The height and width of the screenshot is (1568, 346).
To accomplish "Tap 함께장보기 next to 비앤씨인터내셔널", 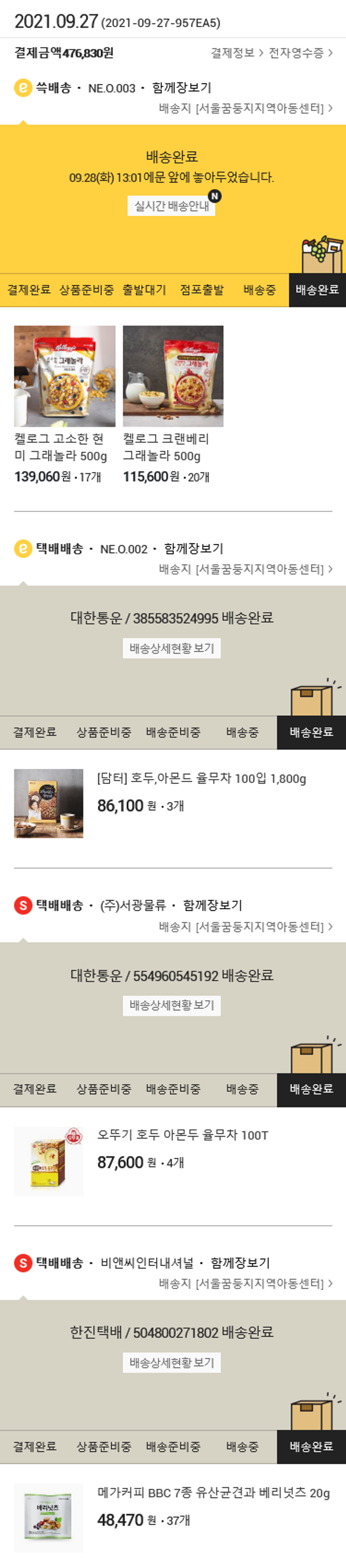I will click(x=240, y=1262).
